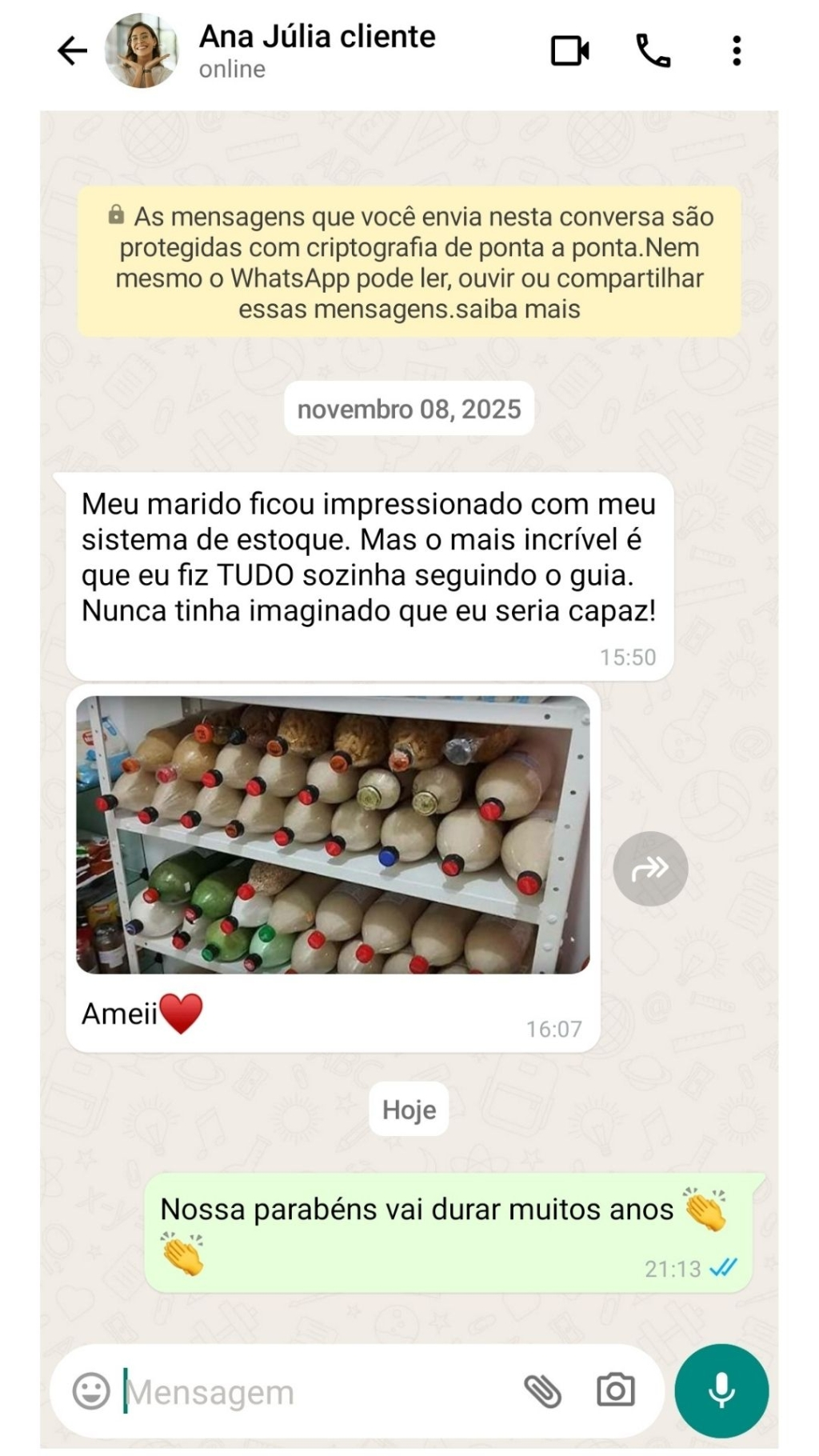
Task: Open the encryption notice to learn more
Action: pyautogui.click(x=409, y=262)
